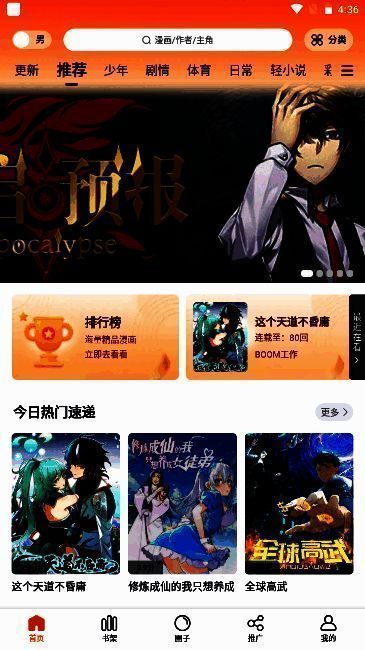365x650 pixels.
Task: Open the Apocalypse banner comic
Action: coord(182,186)
